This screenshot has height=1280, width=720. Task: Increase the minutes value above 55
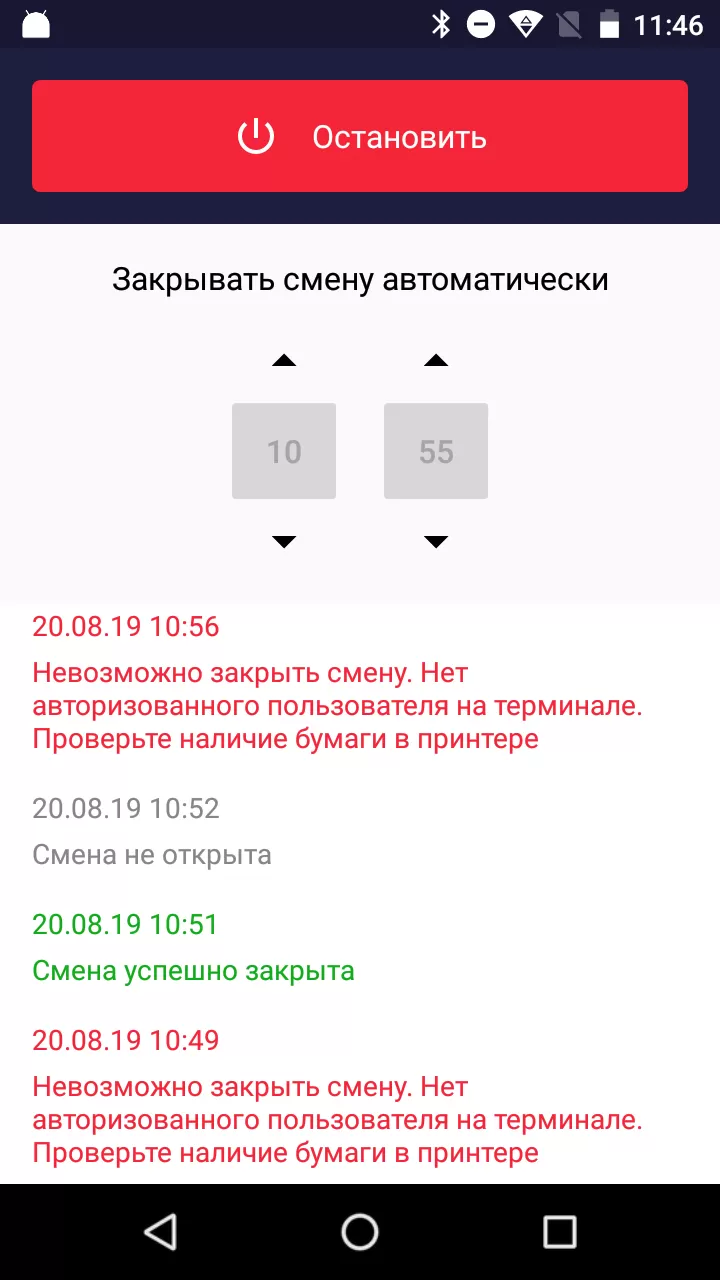pyautogui.click(x=436, y=361)
